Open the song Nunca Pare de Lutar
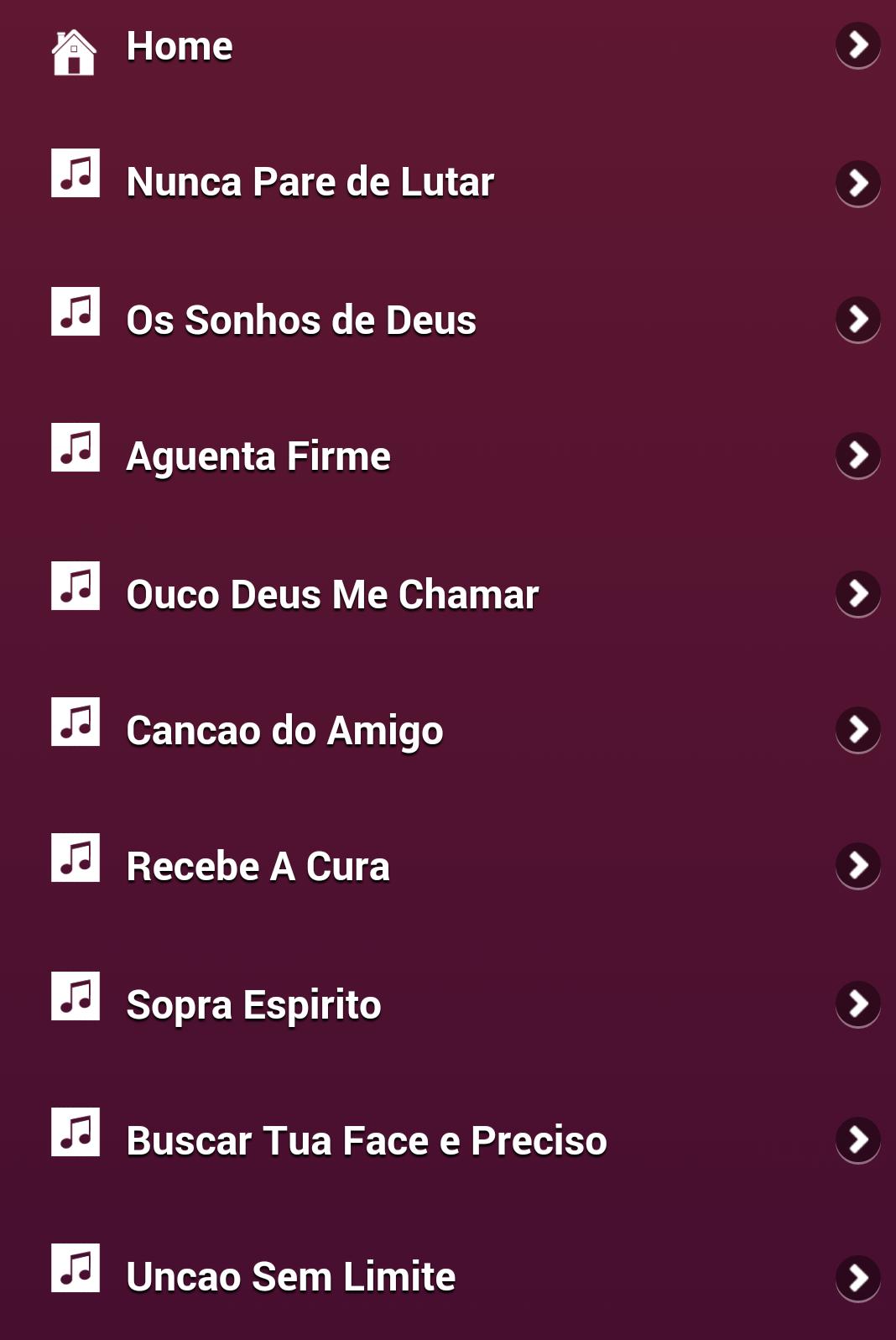The width and height of the screenshot is (896, 1340). pyautogui.click(x=310, y=182)
